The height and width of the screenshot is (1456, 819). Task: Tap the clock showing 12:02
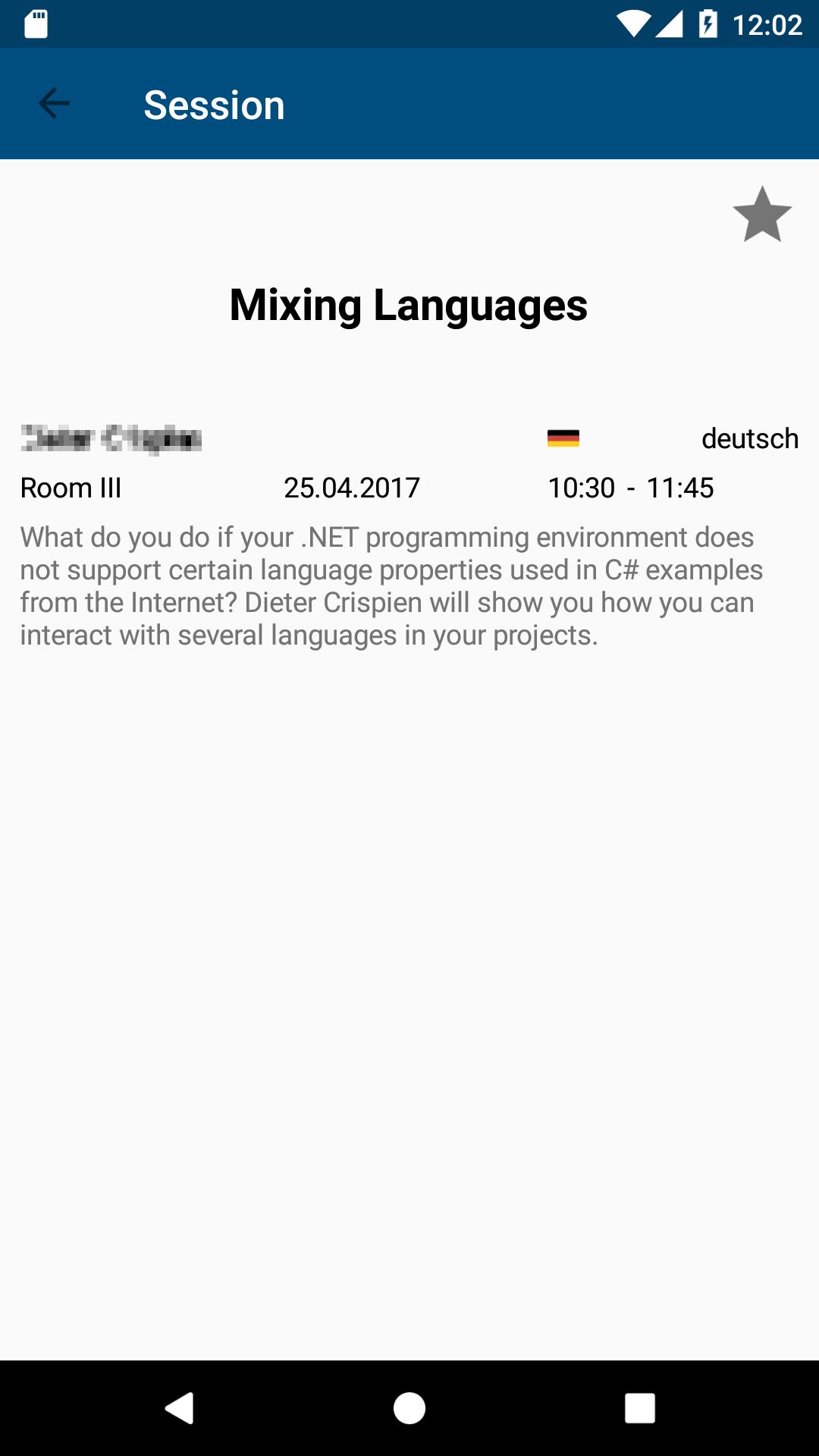(x=770, y=24)
